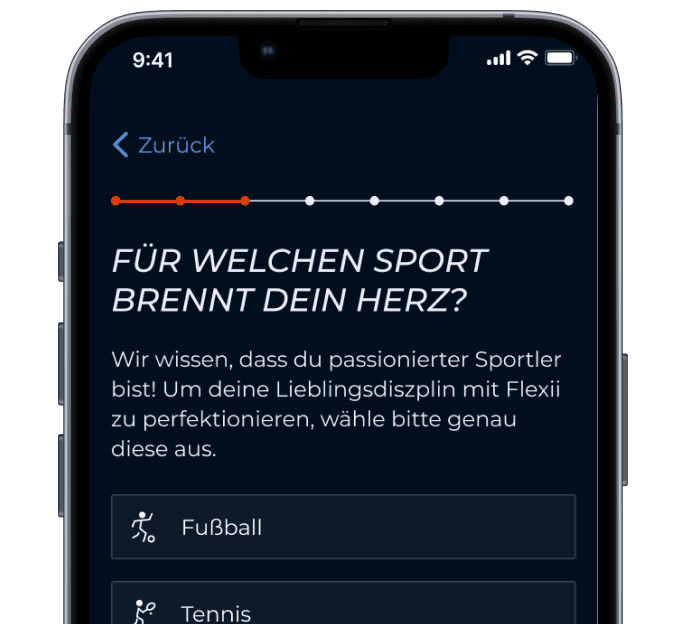Select Fußball as your sport
The width and height of the screenshot is (686, 624).
coord(343,526)
